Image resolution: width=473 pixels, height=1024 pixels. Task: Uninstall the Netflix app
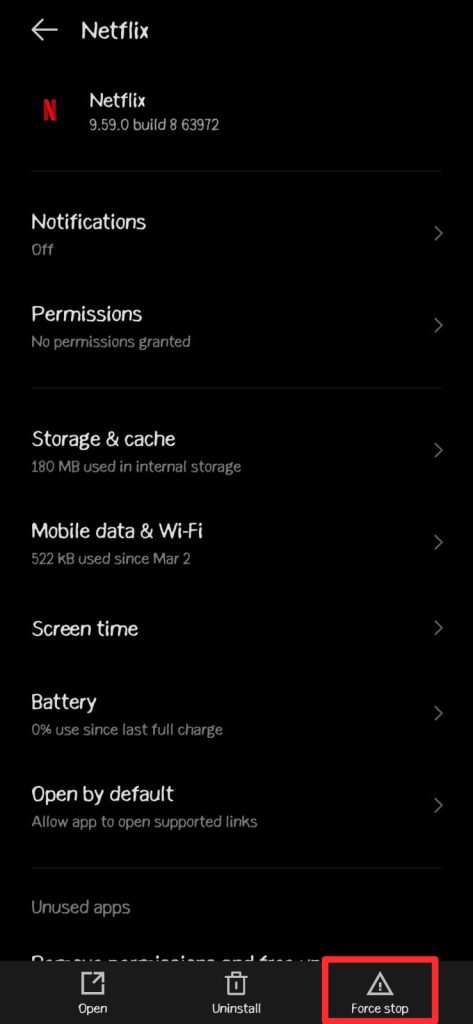[236, 993]
